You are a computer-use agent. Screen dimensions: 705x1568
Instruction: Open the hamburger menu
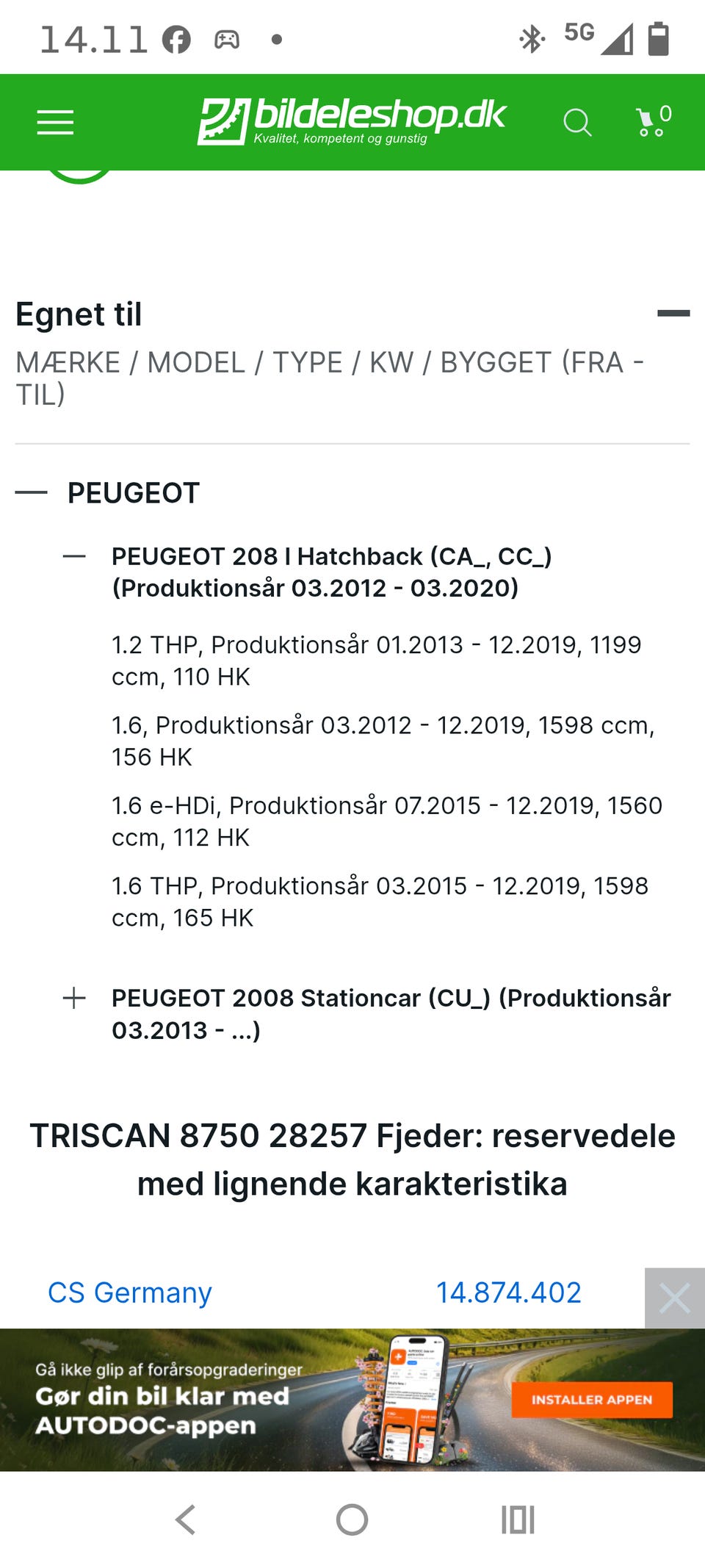pyautogui.click(x=56, y=123)
